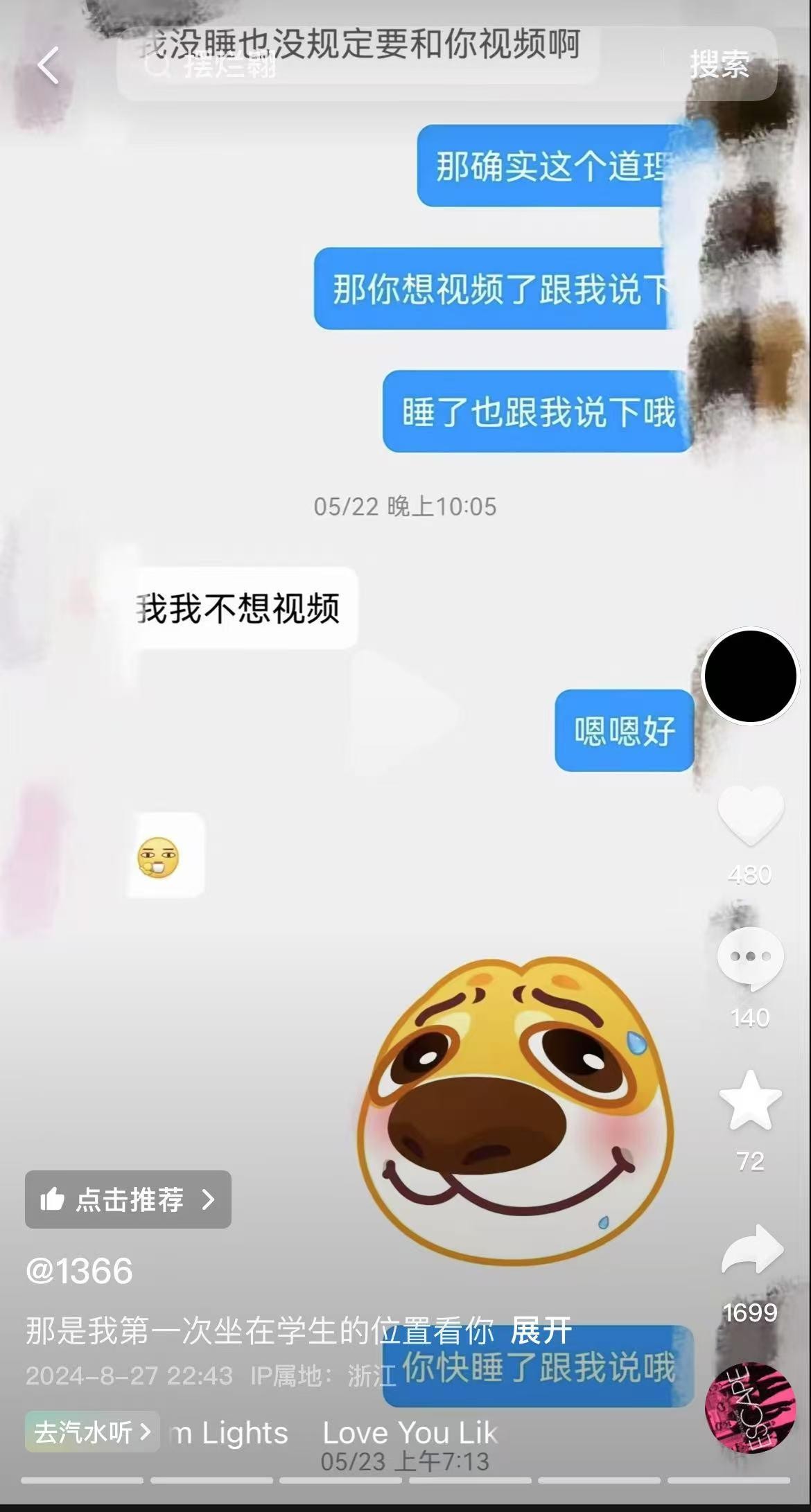
Task: Go back using the top-left arrow
Action: [x=48, y=66]
